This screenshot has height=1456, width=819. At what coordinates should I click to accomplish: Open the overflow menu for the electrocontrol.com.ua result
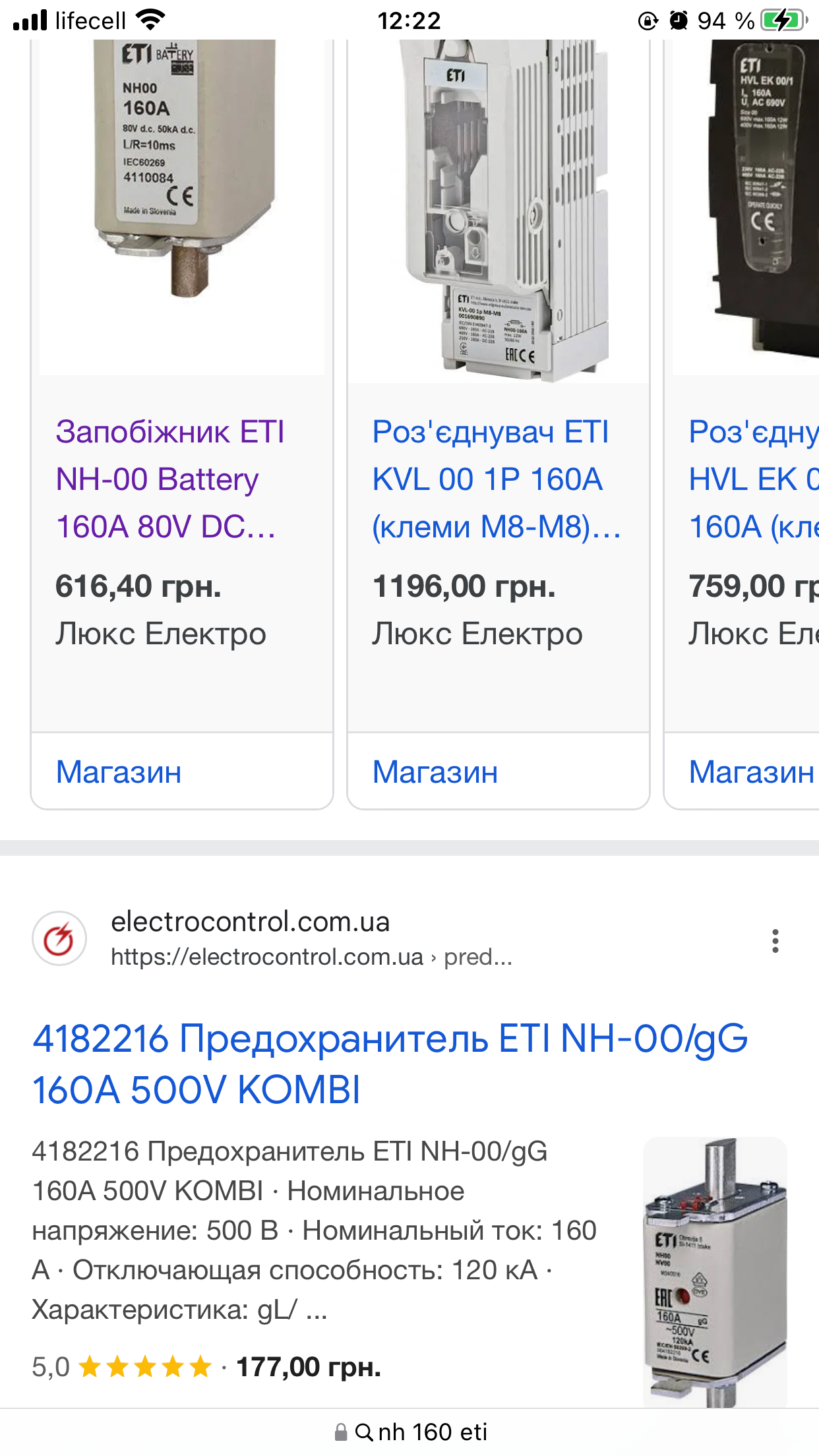click(x=775, y=940)
